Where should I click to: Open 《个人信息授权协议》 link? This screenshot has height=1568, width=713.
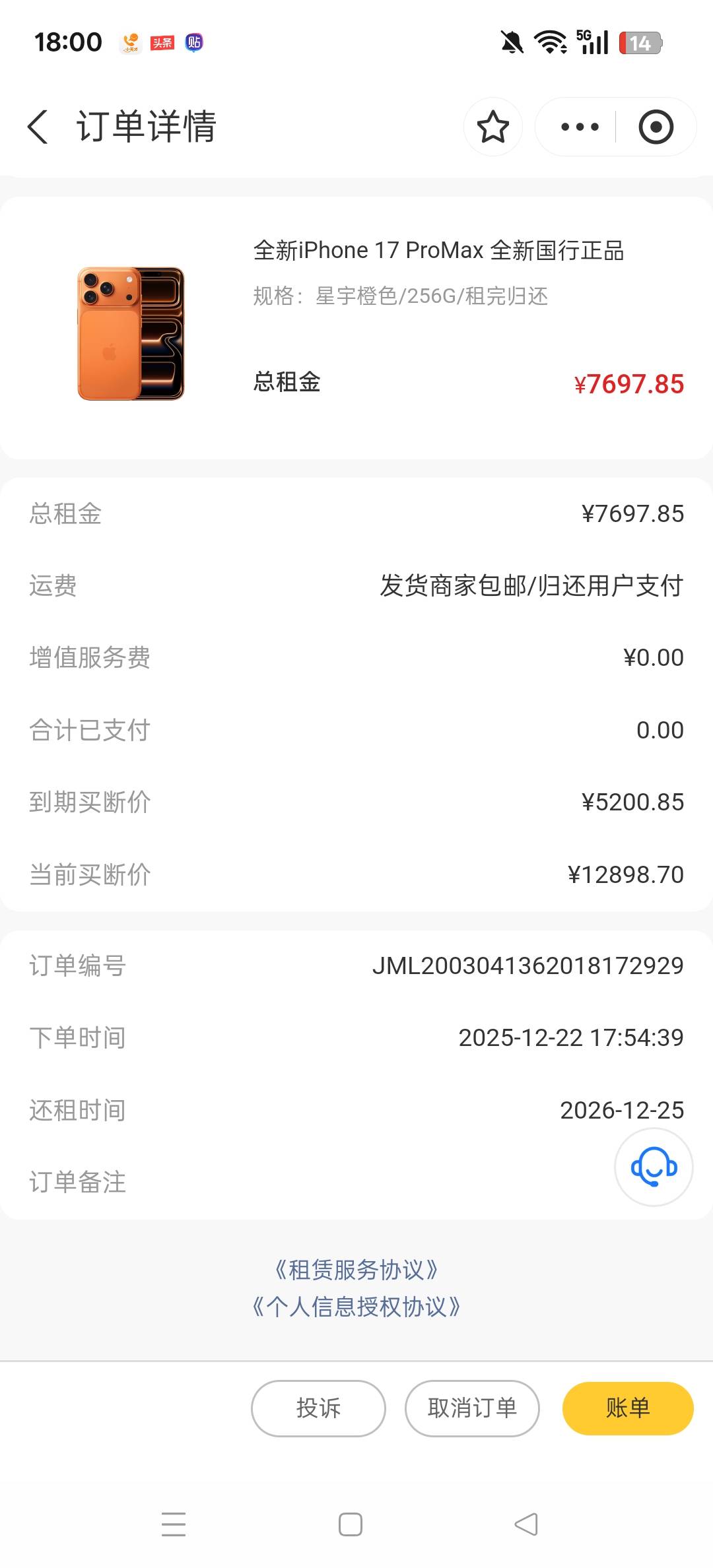(356, 1306)
